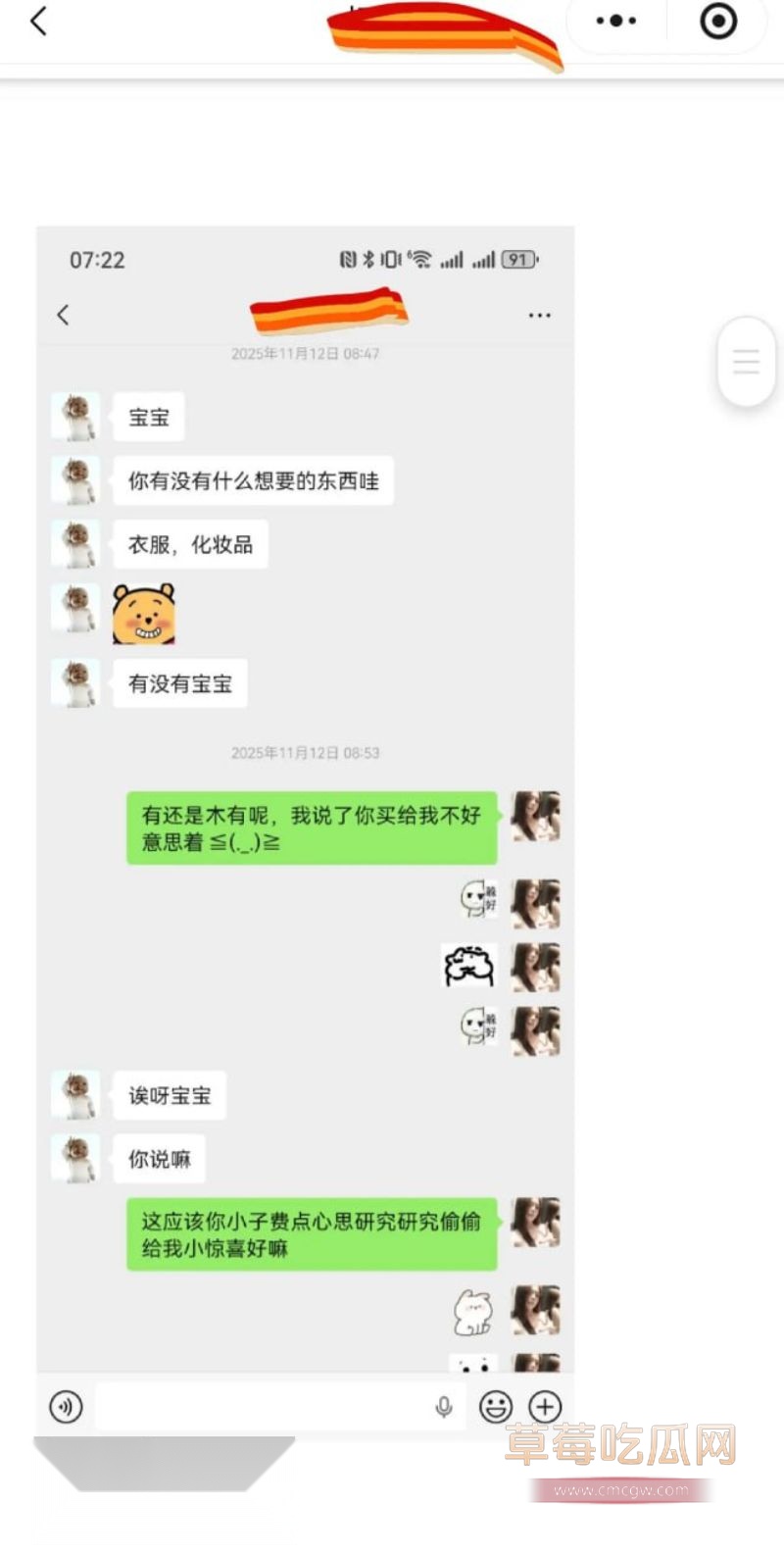Tap the 91% battery indicator
Image resolution: width=784 pixels, height=1554 pixels.
coord(519,259)
